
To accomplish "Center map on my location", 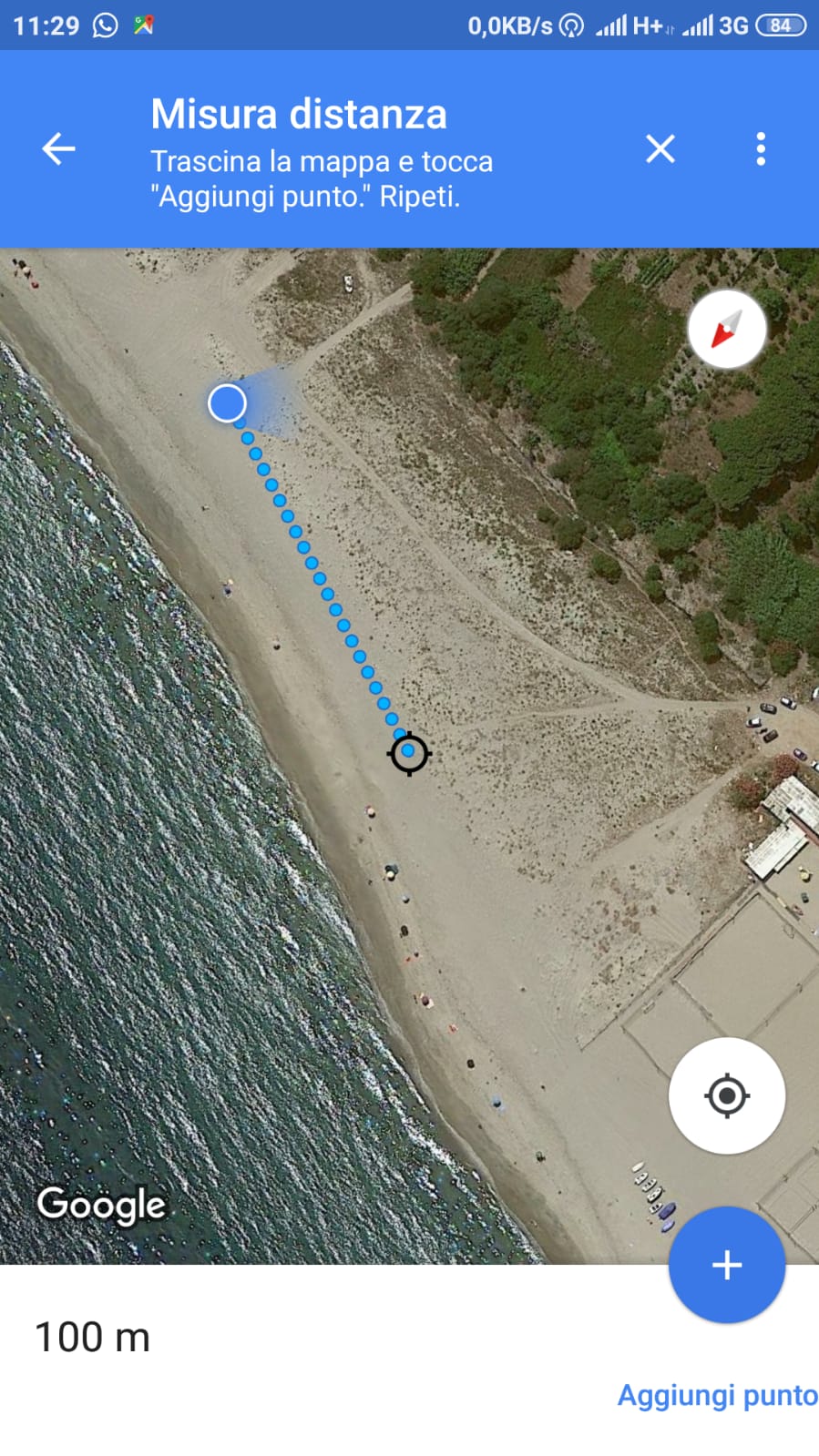I will click(727, 1095).
